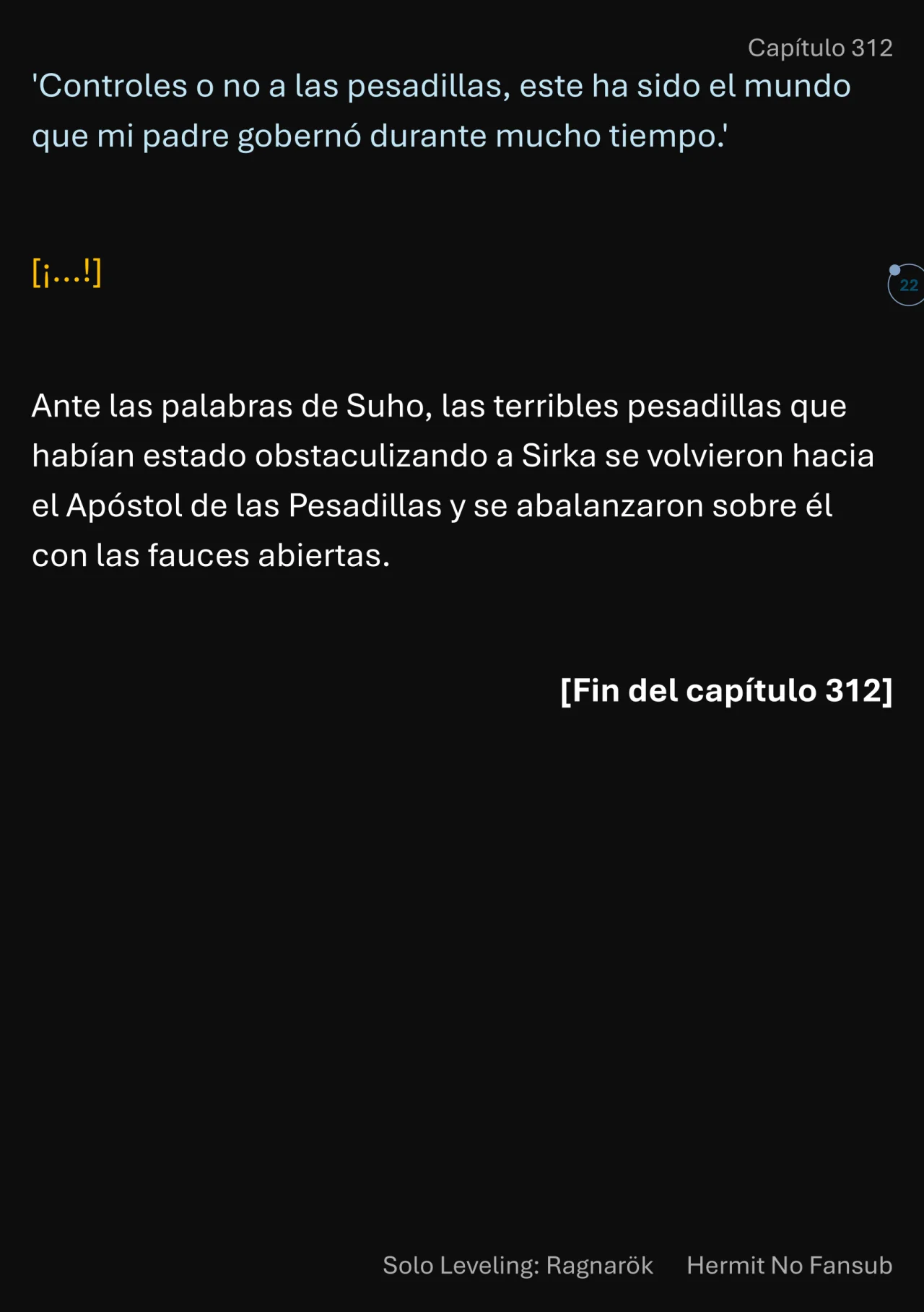The width and height of the screenshot is (924, 1312).
Task: Tap the progress ring to adjust reading position
Action: [x=907, y=286]
